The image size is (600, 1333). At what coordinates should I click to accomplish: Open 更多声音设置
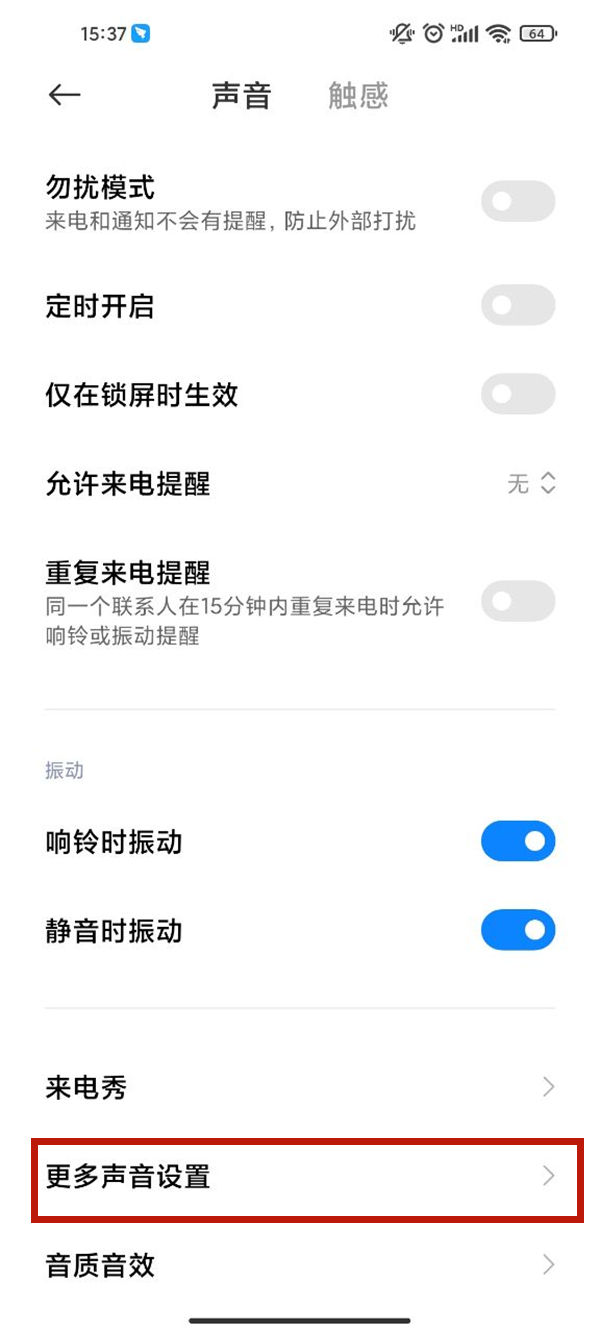pyautogui.click(x=300, y=1176)
